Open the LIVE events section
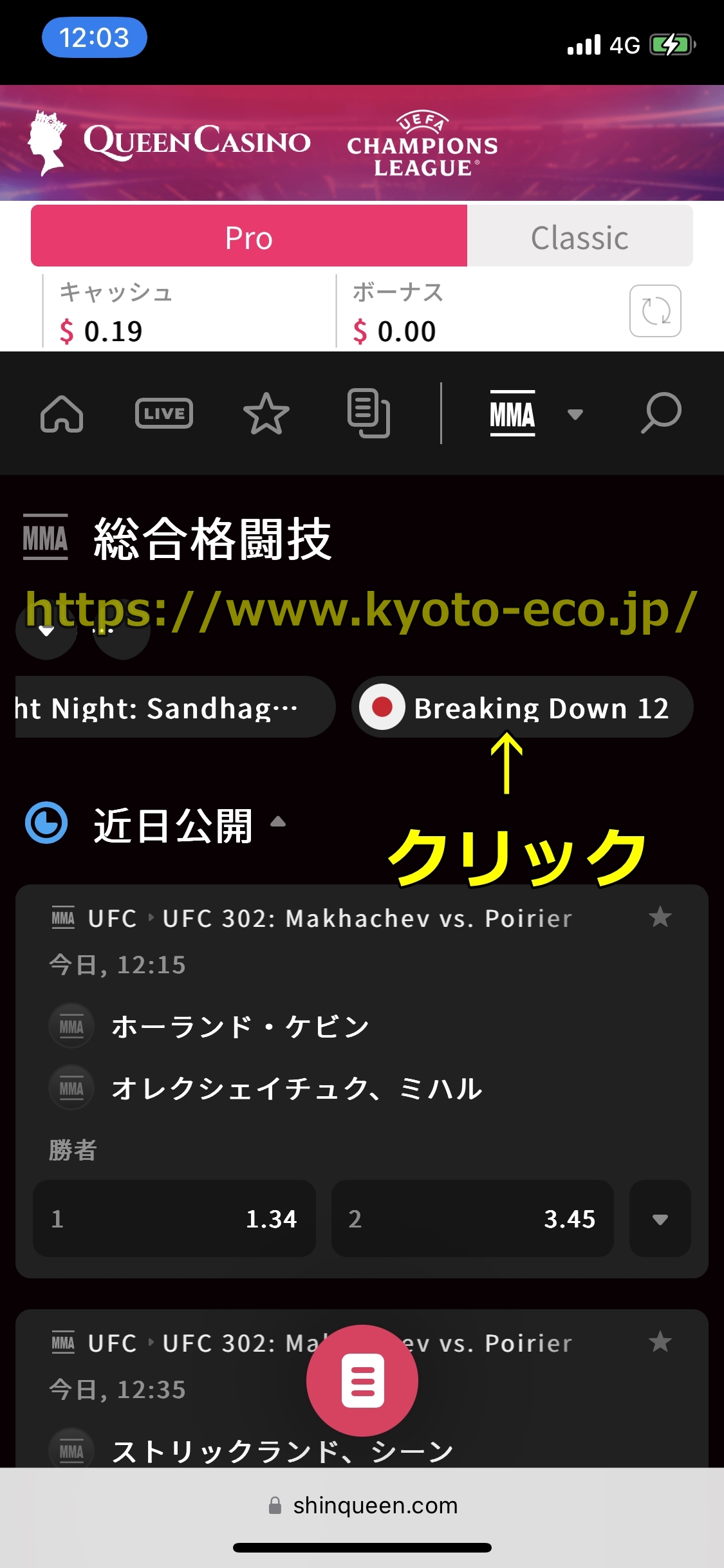The width and height of the screenshot is (724, 1568). coord(164,413)
